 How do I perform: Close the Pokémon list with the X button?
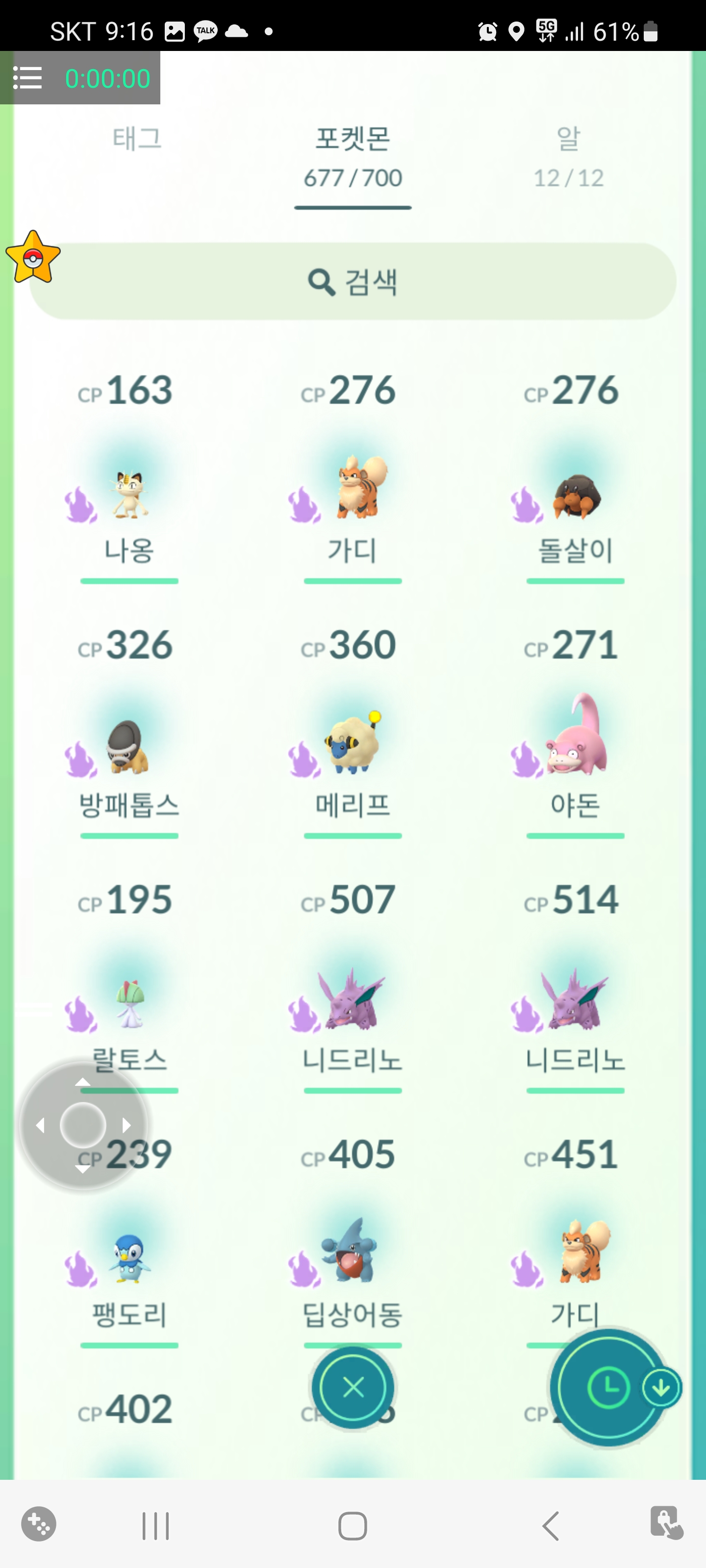point(353,1388)
